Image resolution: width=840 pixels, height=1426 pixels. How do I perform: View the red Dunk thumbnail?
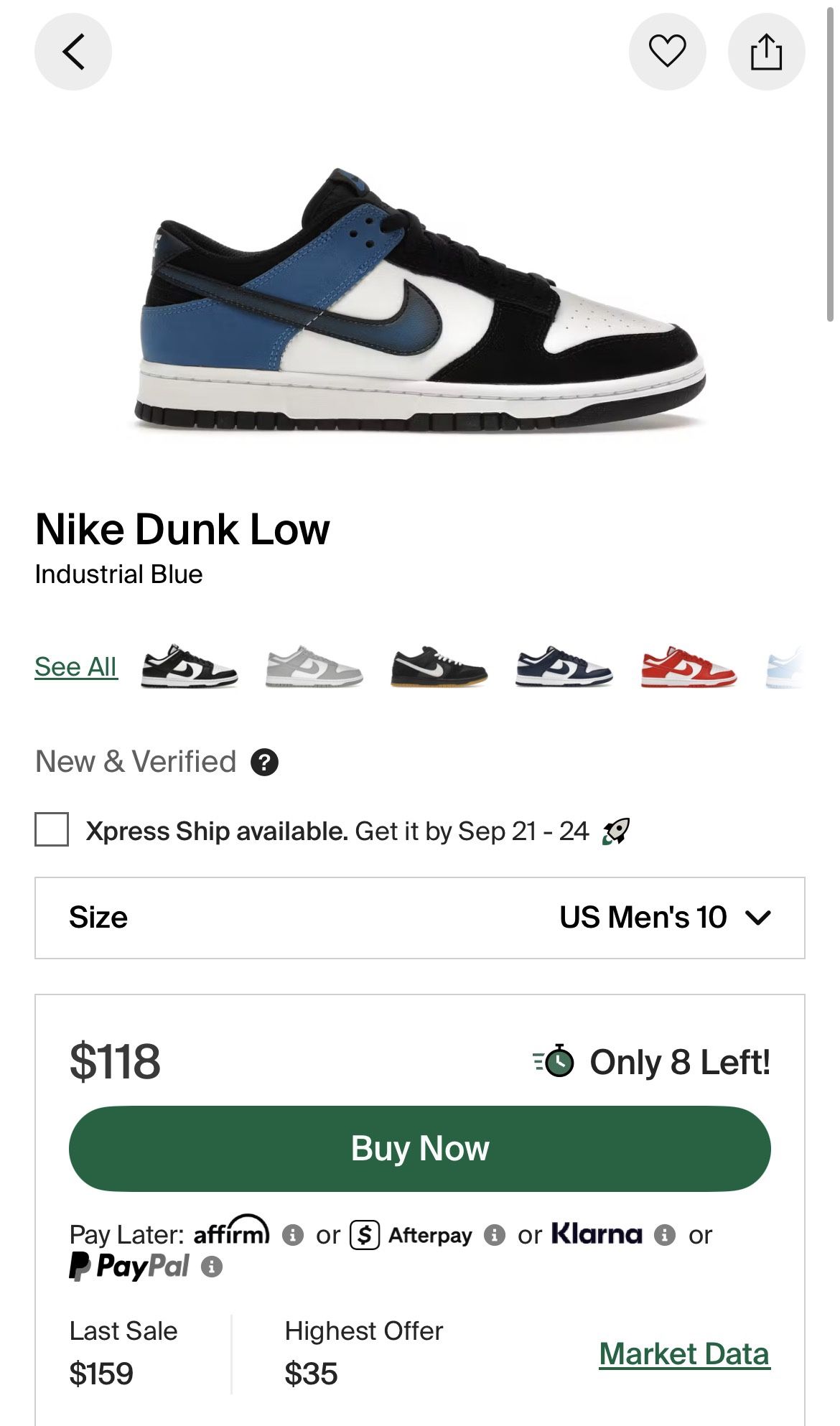point(689,666)
